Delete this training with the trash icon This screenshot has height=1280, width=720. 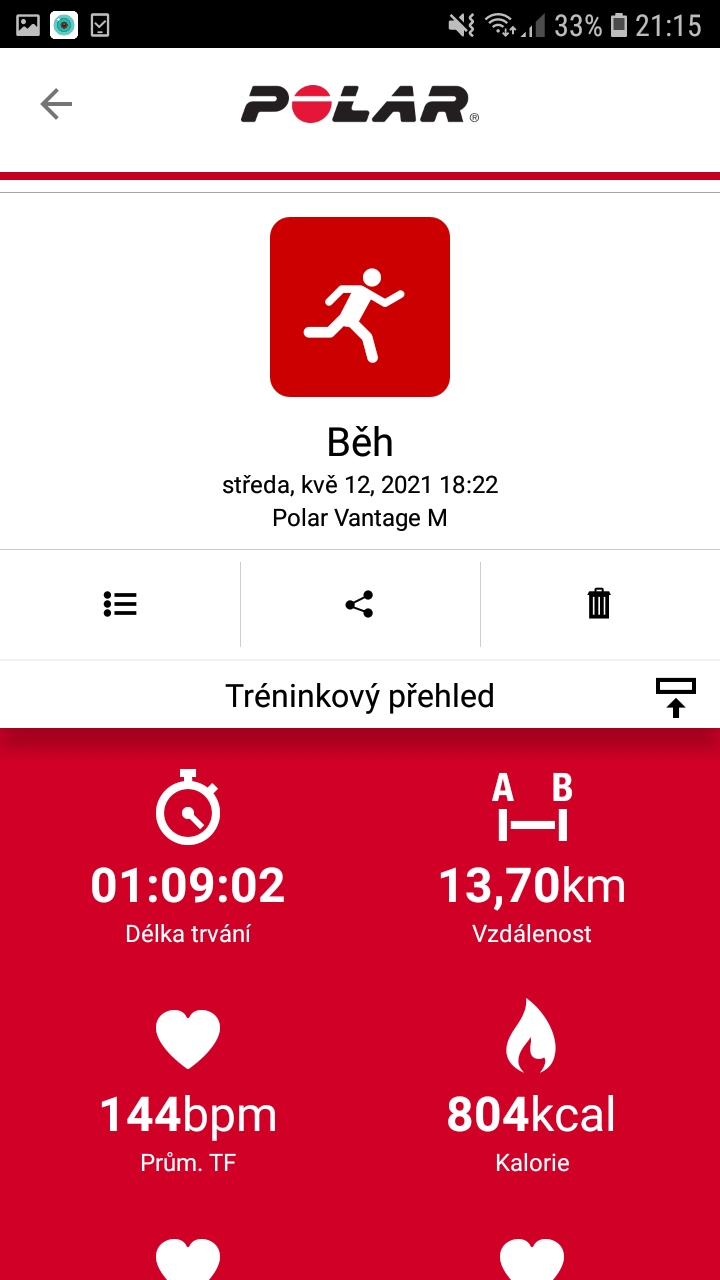tap(599, 604)
